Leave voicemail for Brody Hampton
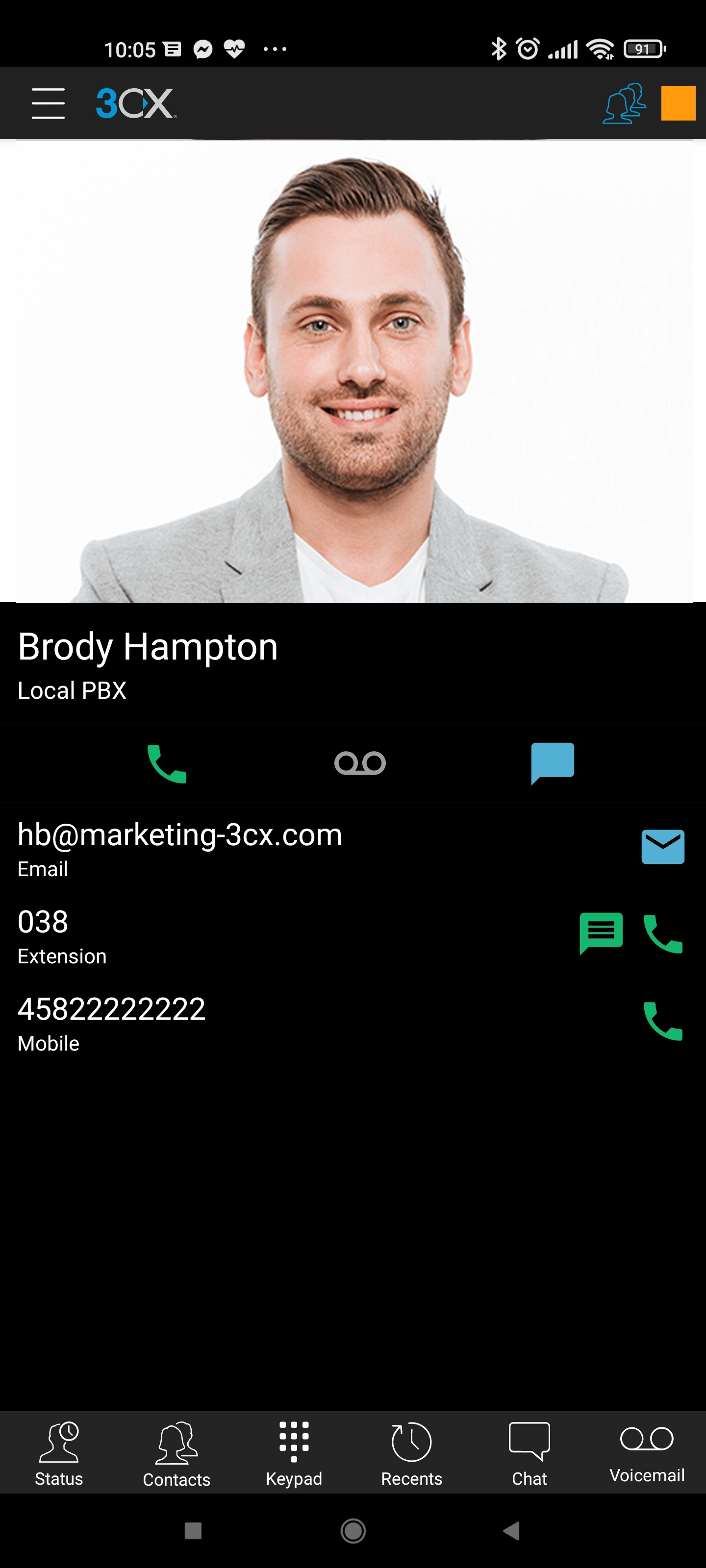Screen dimensions: 706x1568 click(360, 763)
